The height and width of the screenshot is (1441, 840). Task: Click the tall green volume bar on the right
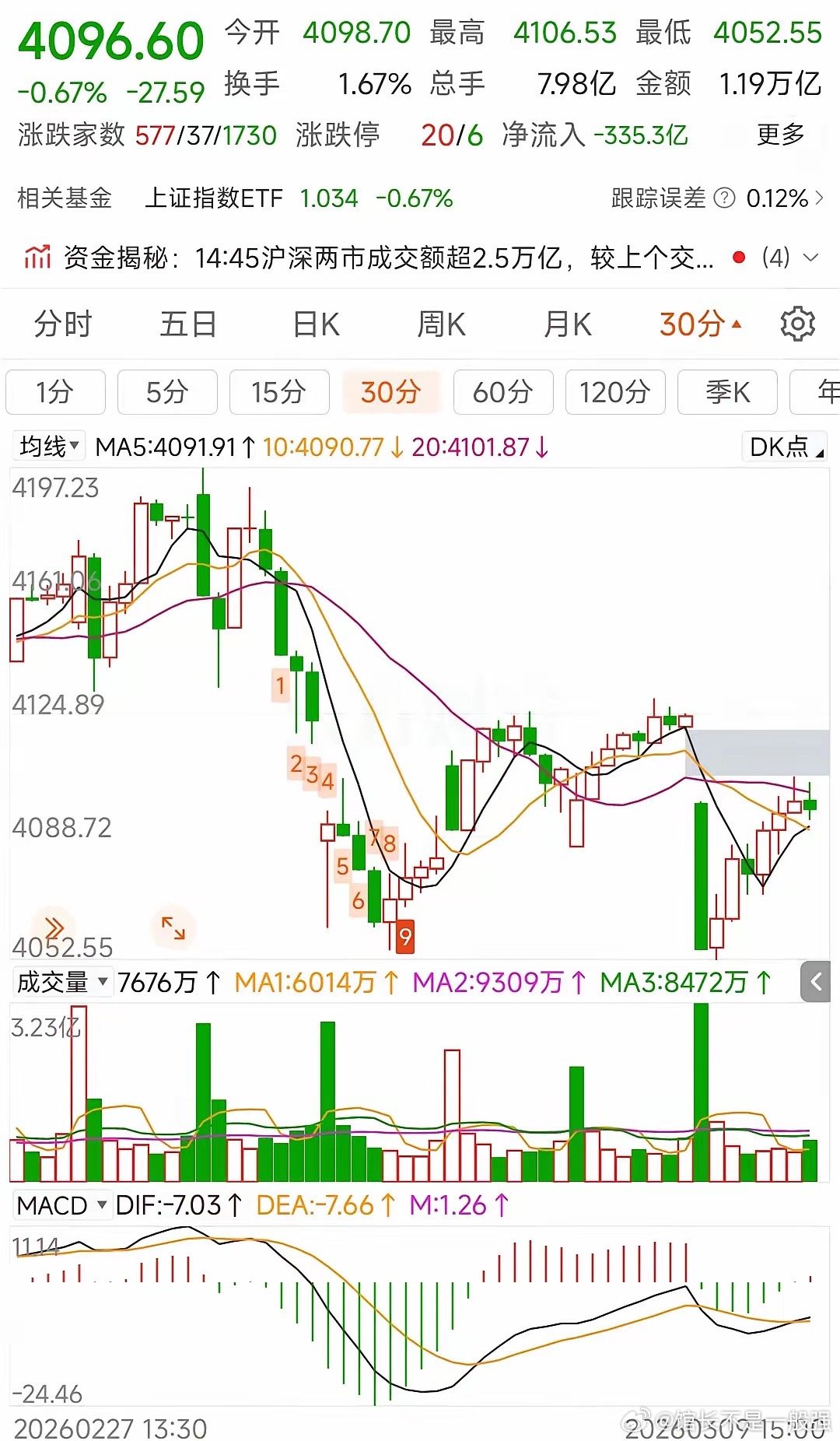[702, 1089]
